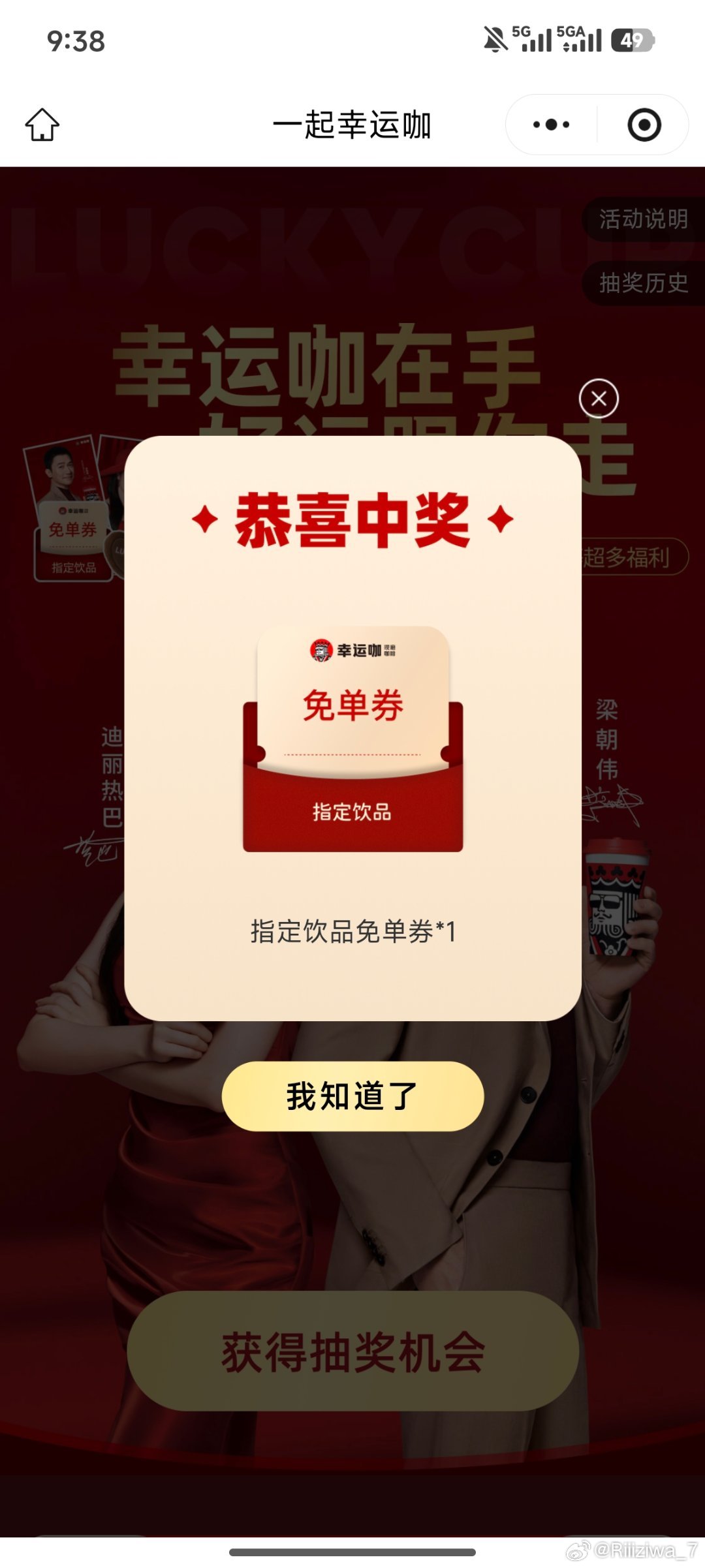Viewport: 705px width, 1568px height.
Task: Tap the 我知道了 button
Action: pos(352,1096)
